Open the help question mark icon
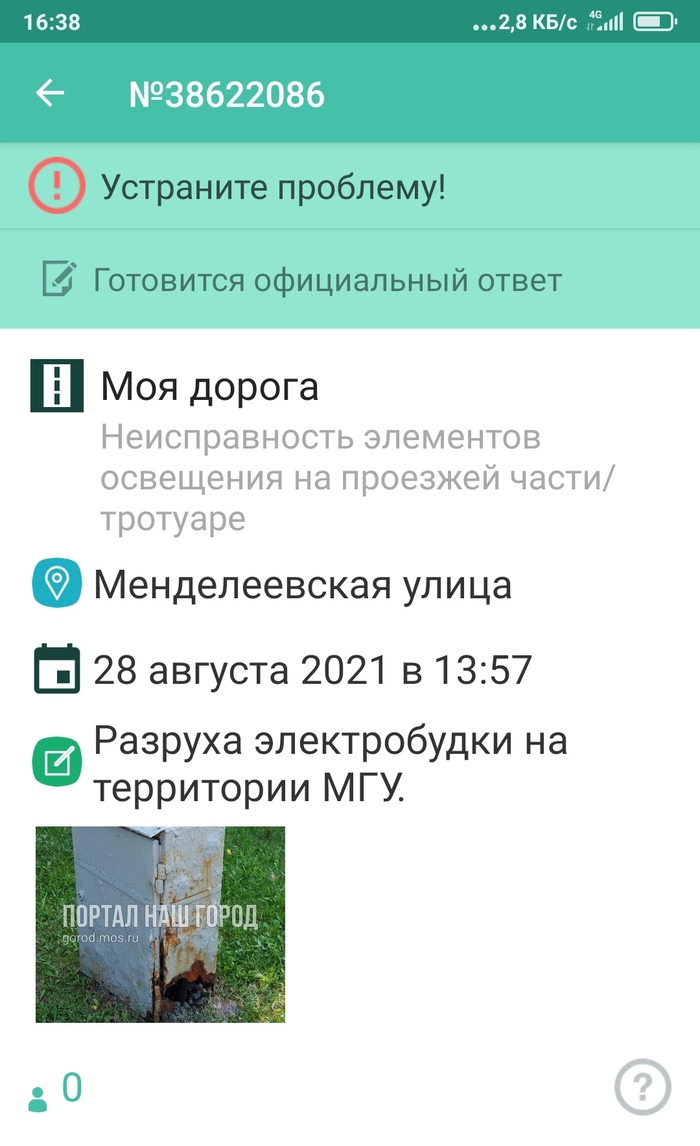This screenshot has height=1146, width=700. pos(642,1087)
